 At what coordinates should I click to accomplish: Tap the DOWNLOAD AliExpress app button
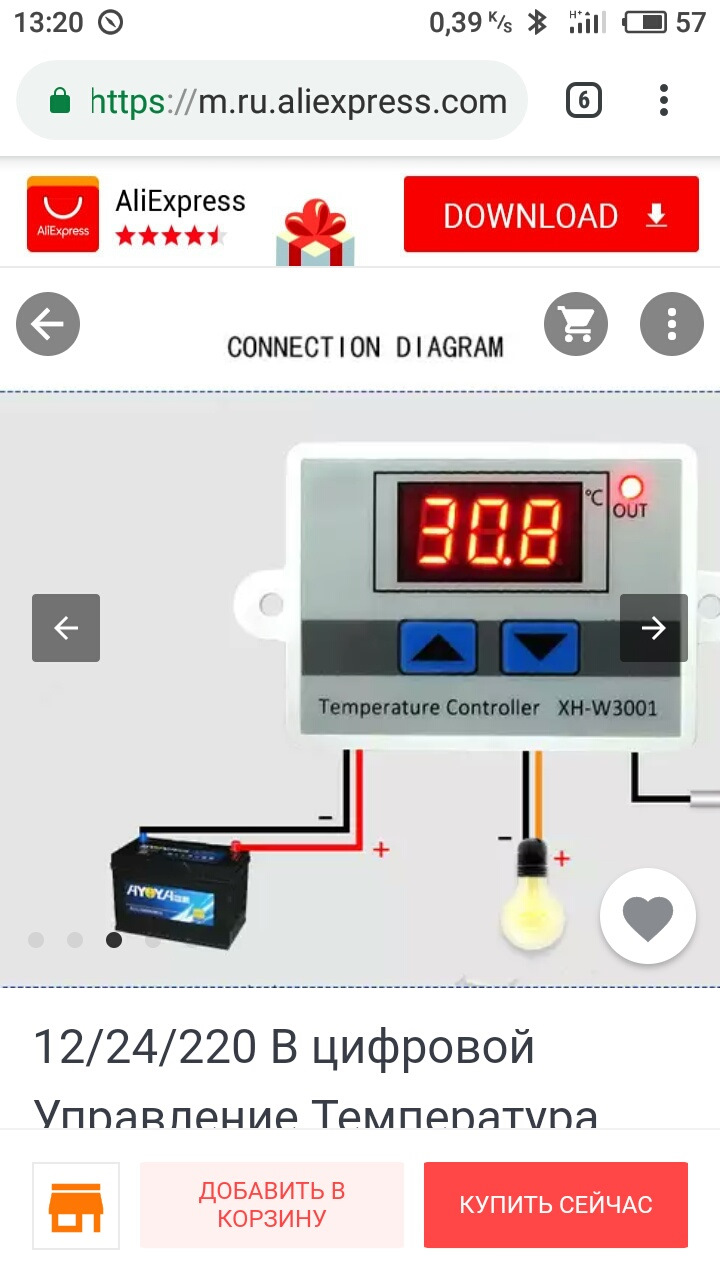551,215
